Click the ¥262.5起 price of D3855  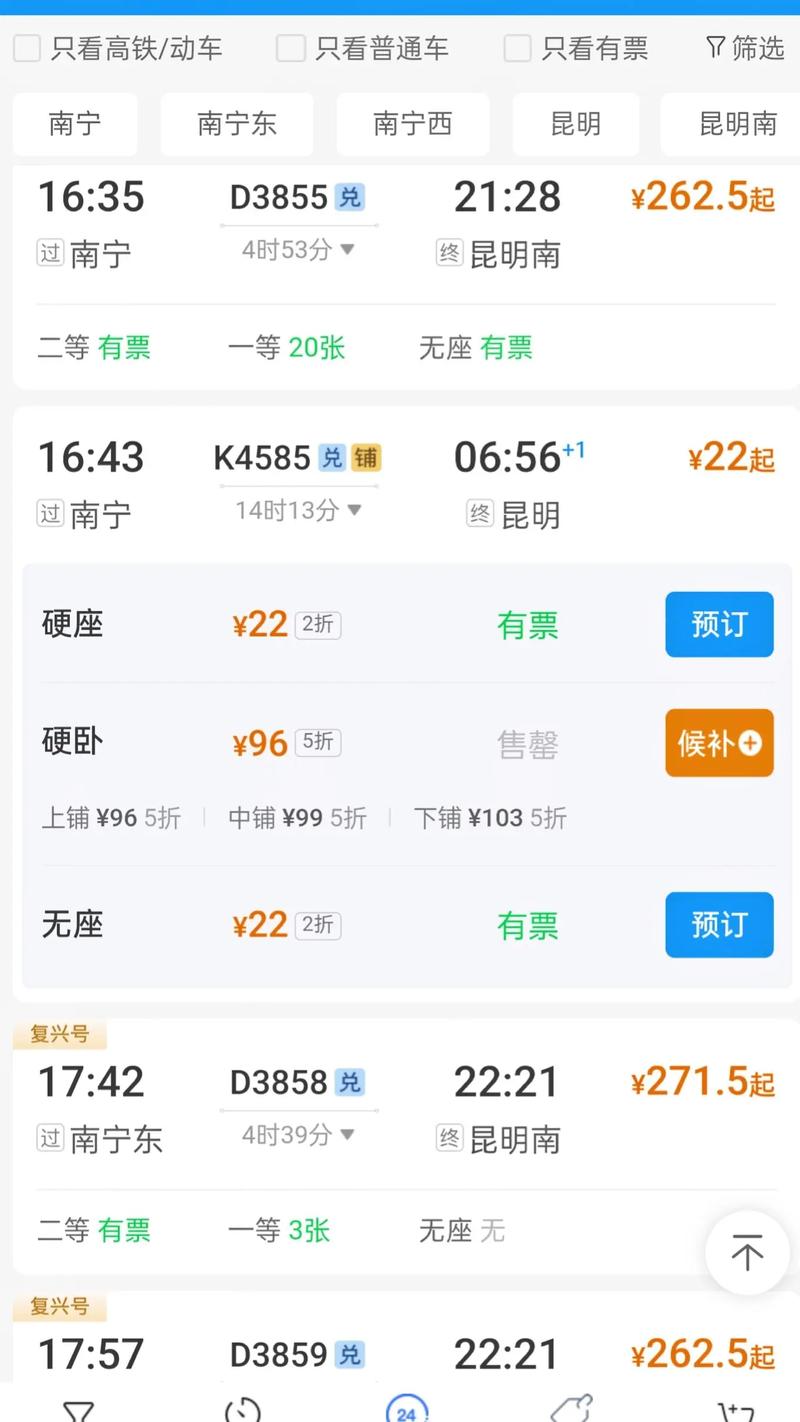click(x=701, y=196)
